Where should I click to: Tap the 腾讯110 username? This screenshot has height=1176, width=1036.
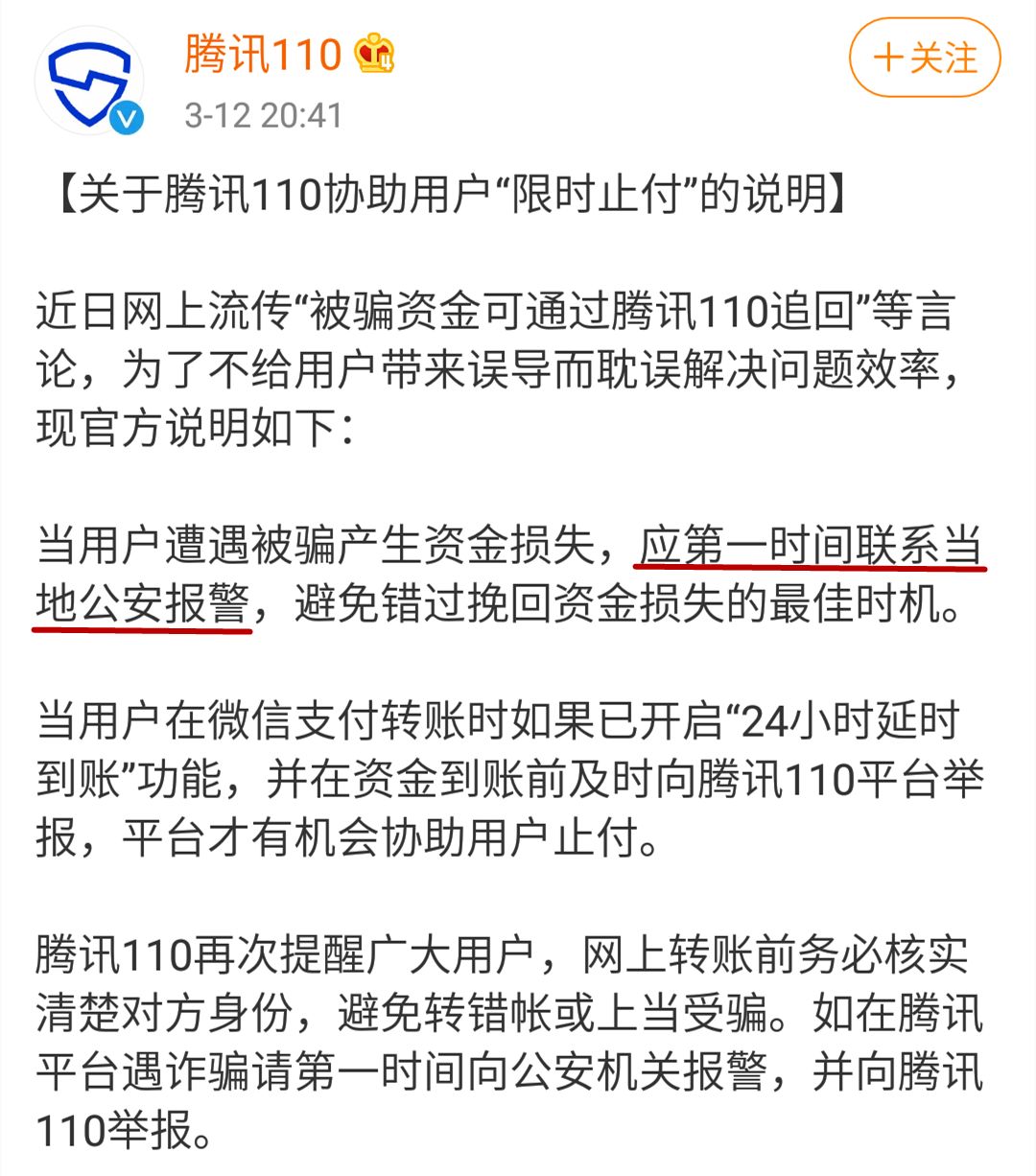[x=263, y=54]
